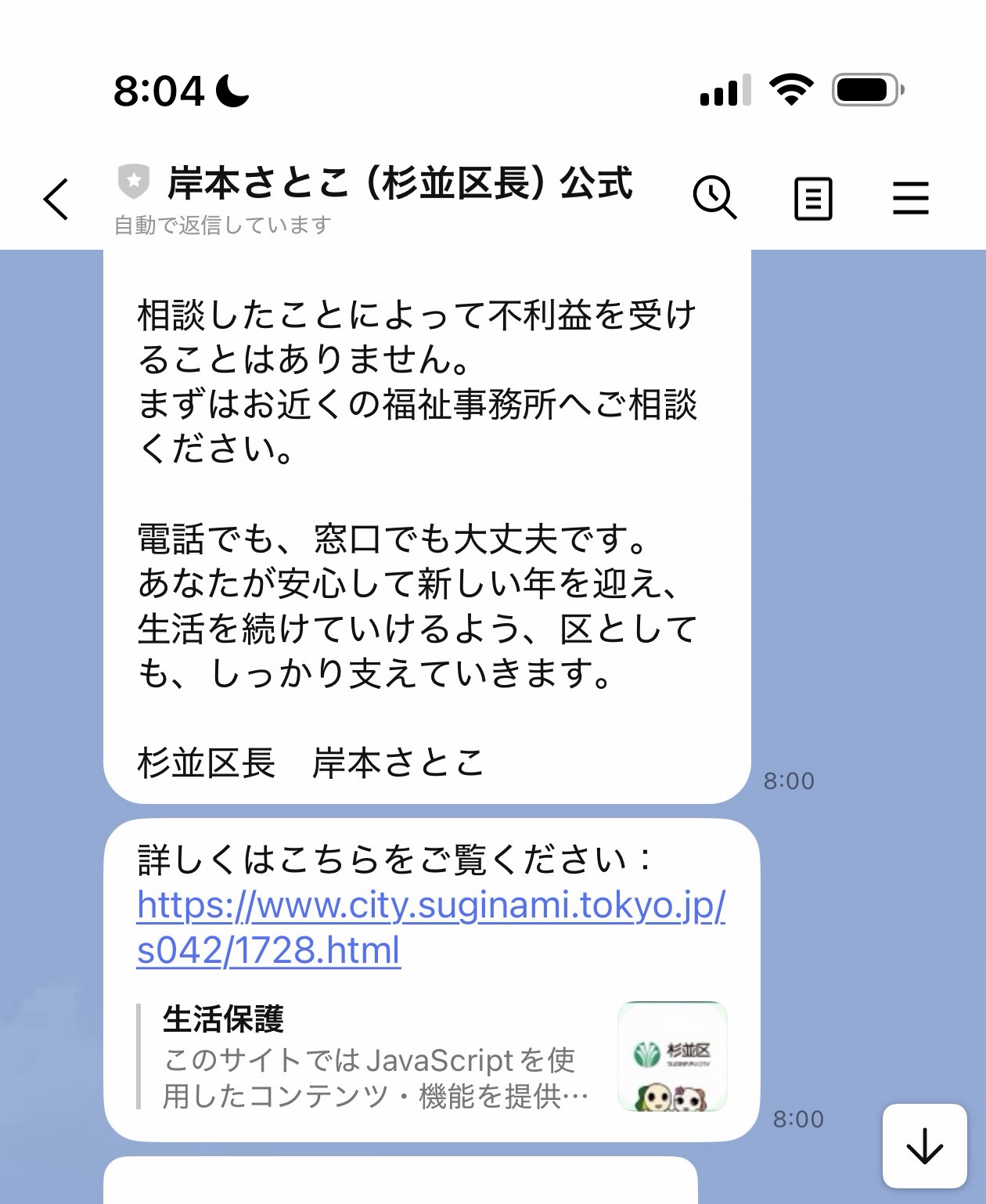The width and height of the screenshot is (986, 1204).
Task: Open 岸本さとこ official account profile
Action: tap(399, 183)
